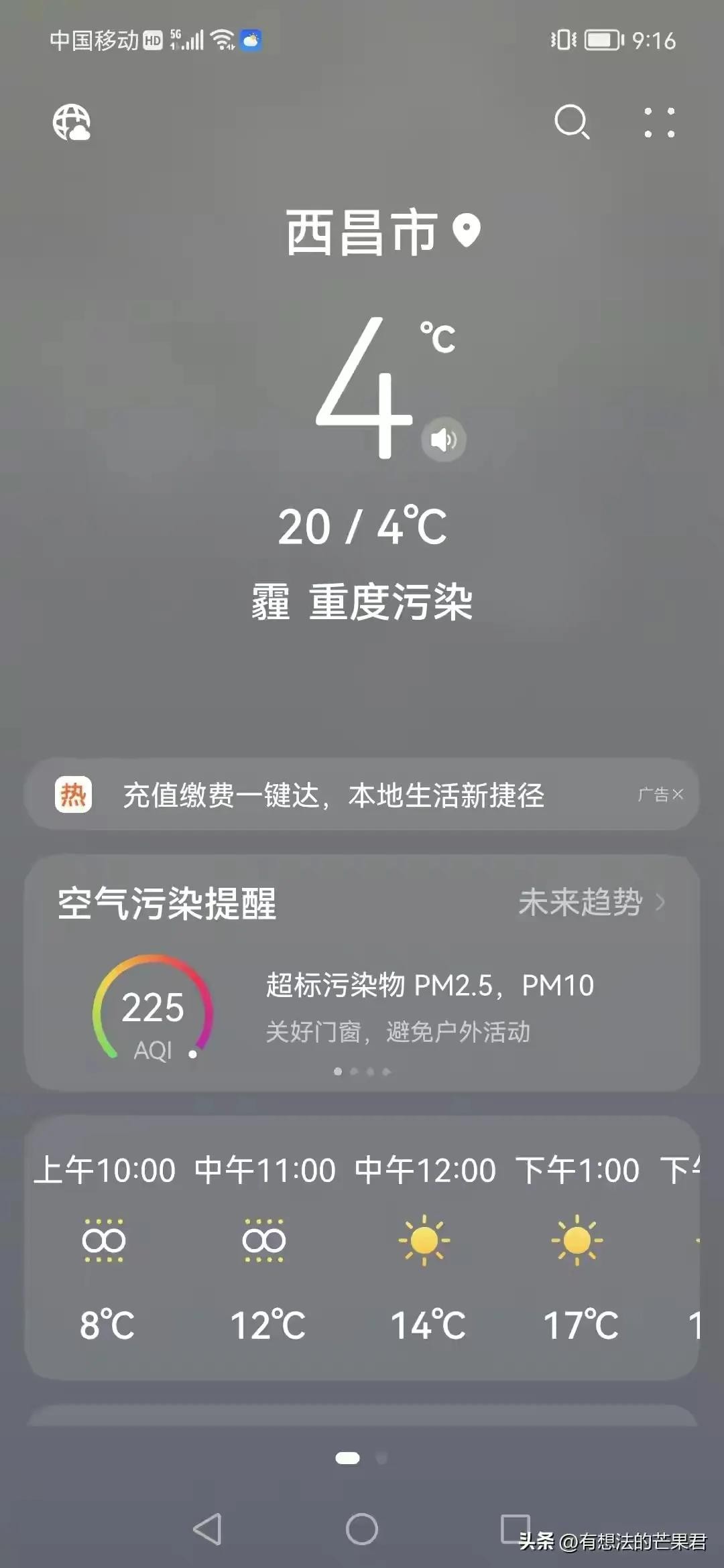The width and height of the screenshot is (724, 1568).
Task: Open 未来趋势 air quality forecast
Action: tap(591, 902)
